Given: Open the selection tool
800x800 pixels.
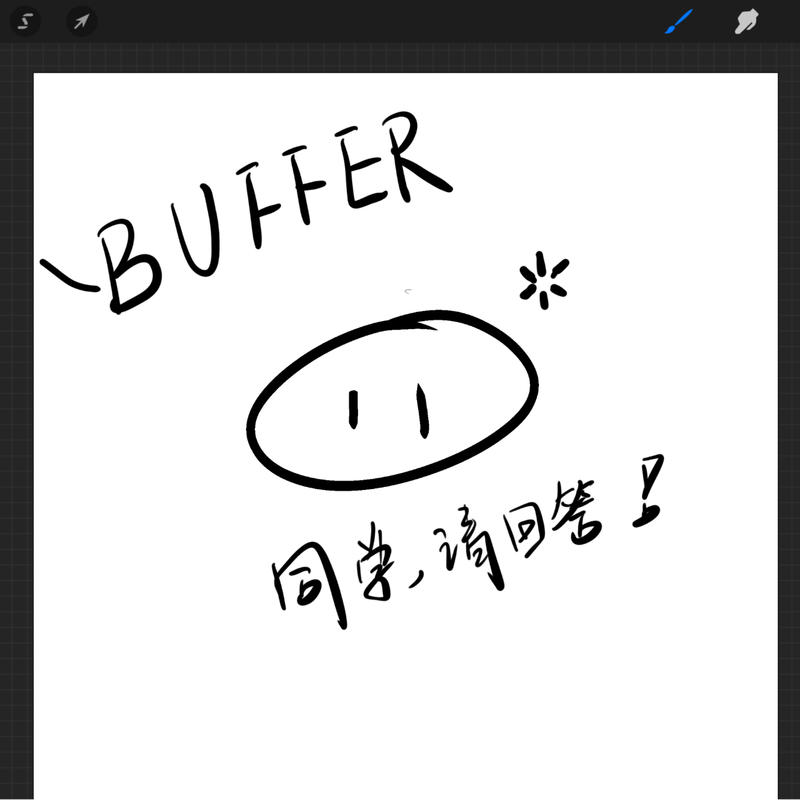Looking at the screenshot, I should 27,21.
